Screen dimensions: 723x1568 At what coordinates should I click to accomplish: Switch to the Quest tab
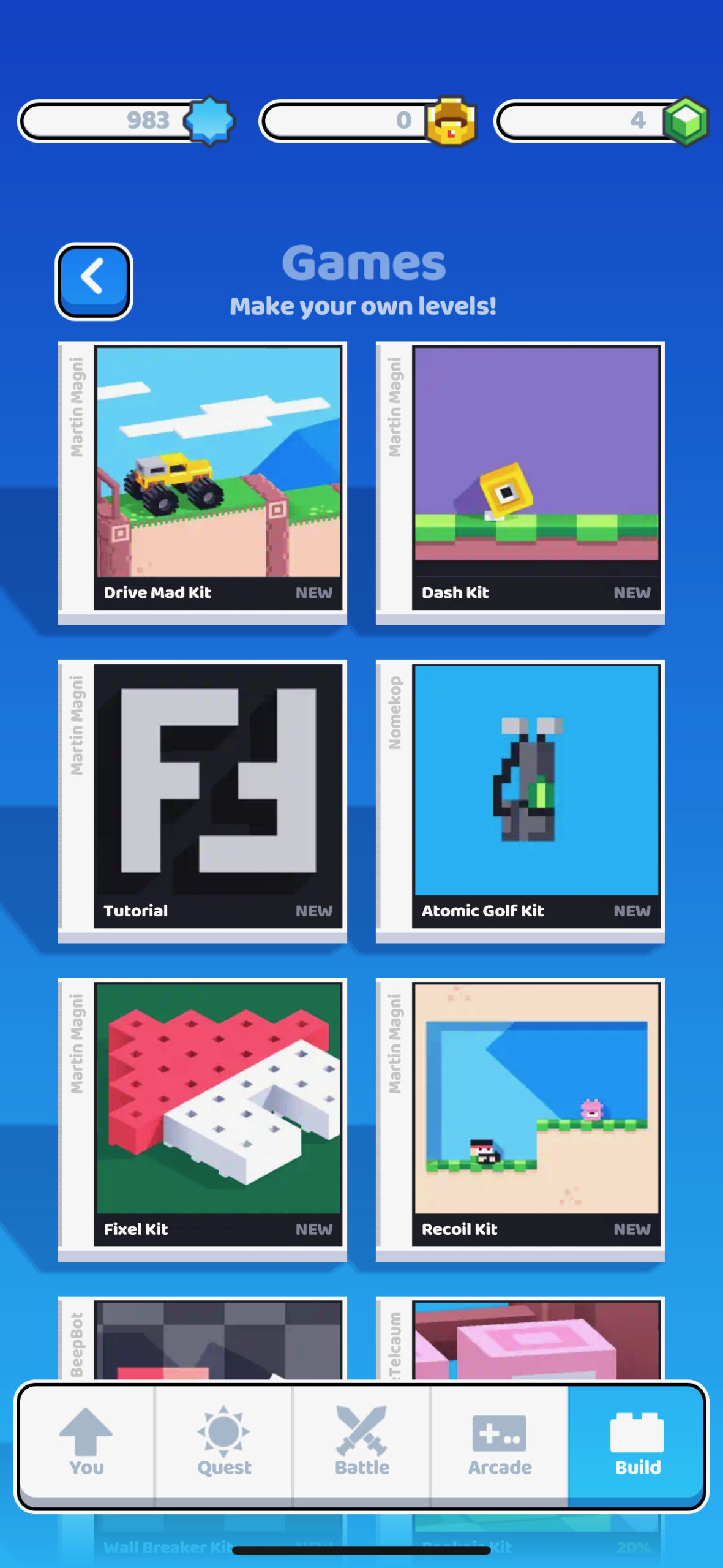[x=224, y=1444]
